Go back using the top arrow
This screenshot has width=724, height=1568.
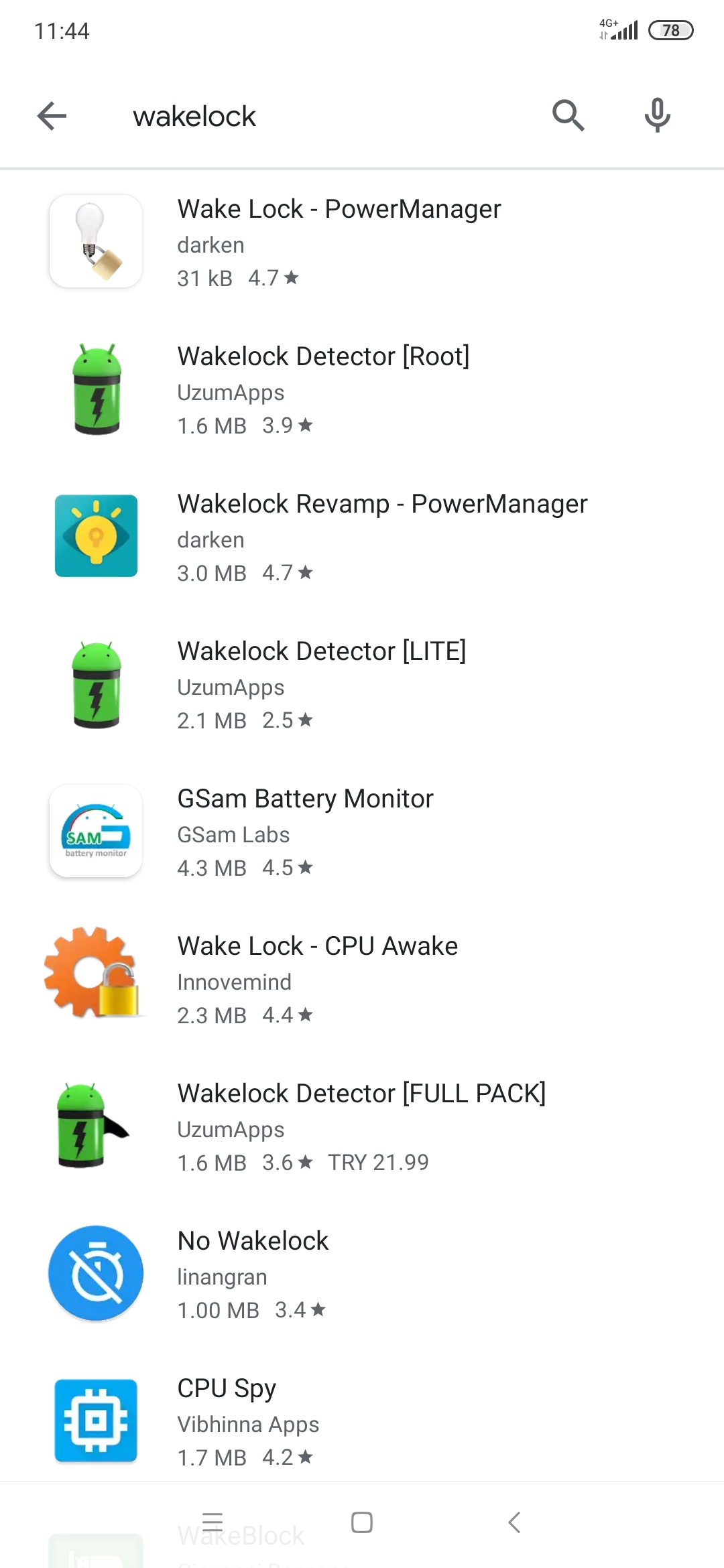(52, 116)
